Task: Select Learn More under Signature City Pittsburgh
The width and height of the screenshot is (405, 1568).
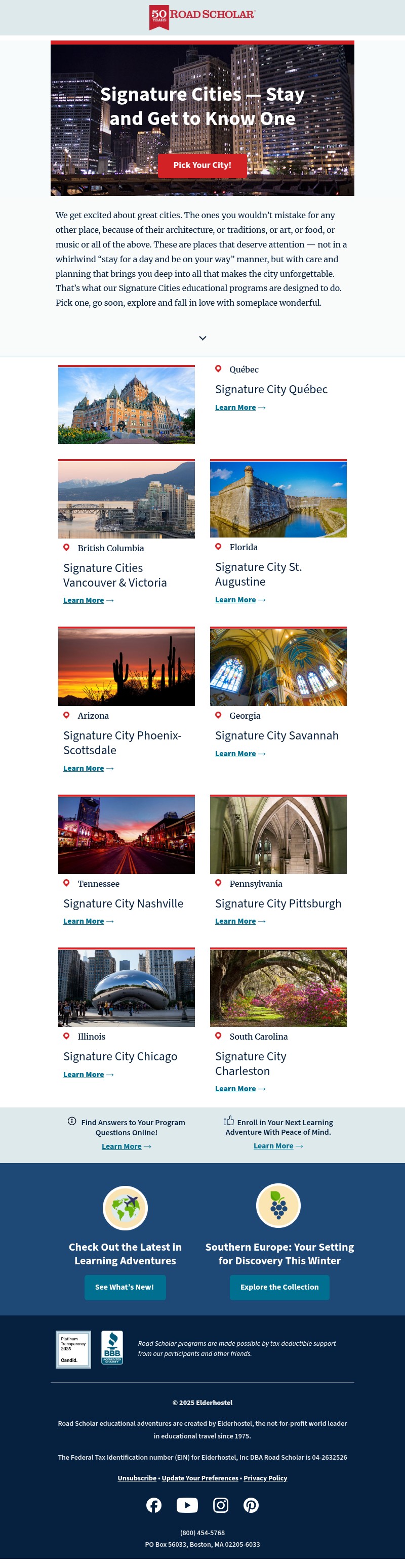Action: point(240,922)
